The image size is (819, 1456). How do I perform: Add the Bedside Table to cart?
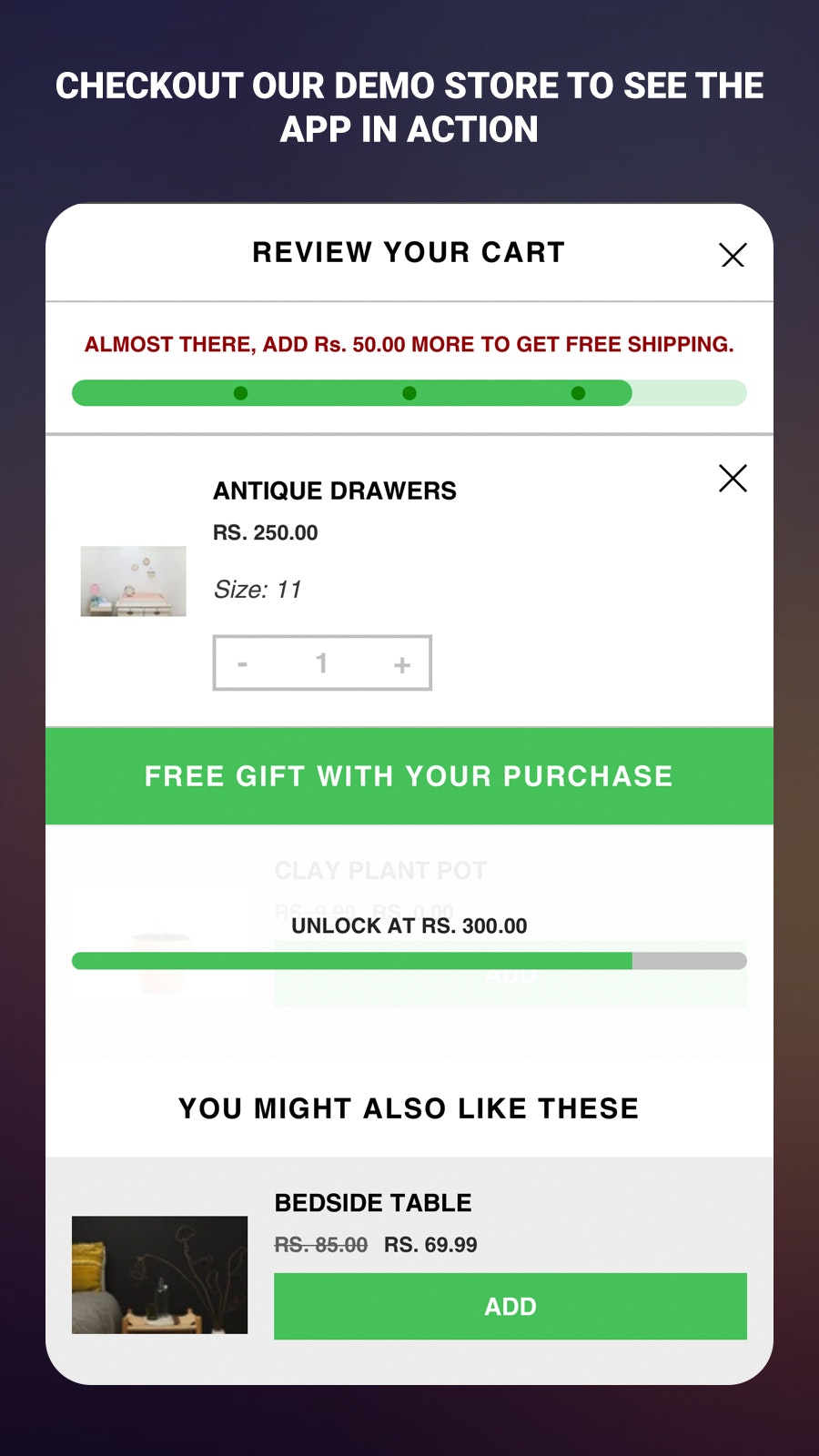tap(510, 1306)
